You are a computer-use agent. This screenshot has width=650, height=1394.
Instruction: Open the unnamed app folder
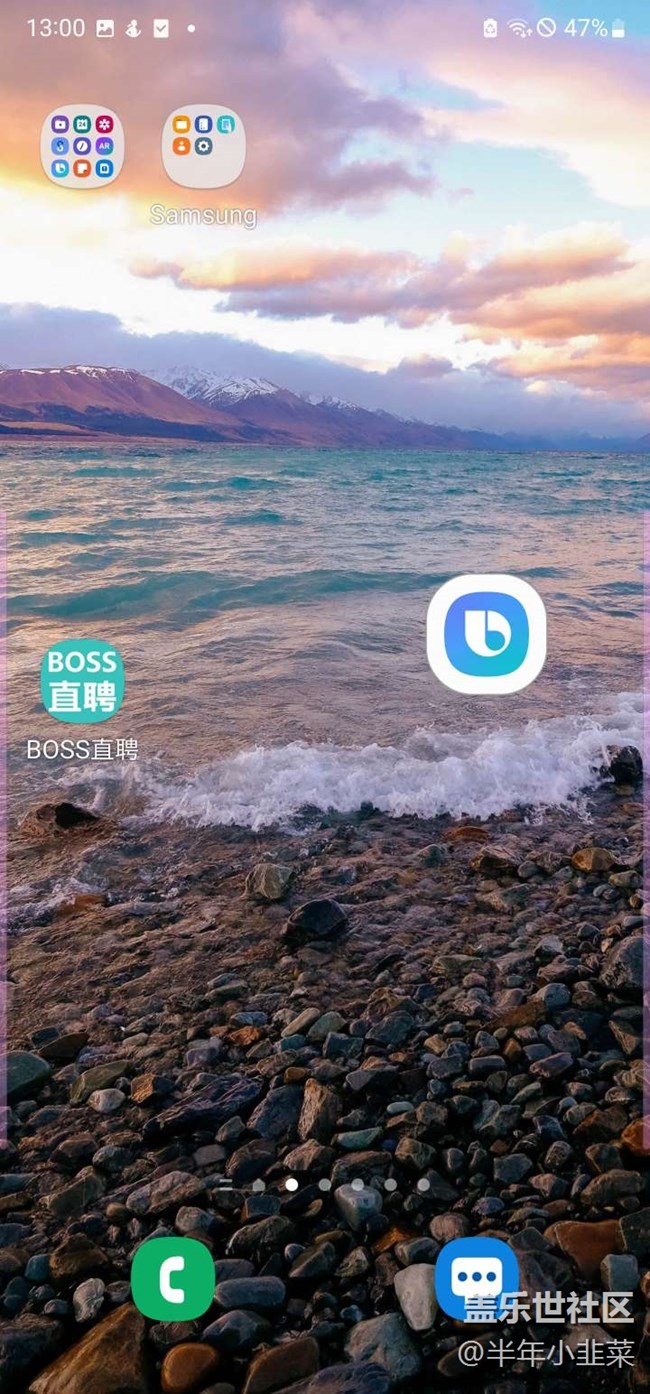(82, 147)
